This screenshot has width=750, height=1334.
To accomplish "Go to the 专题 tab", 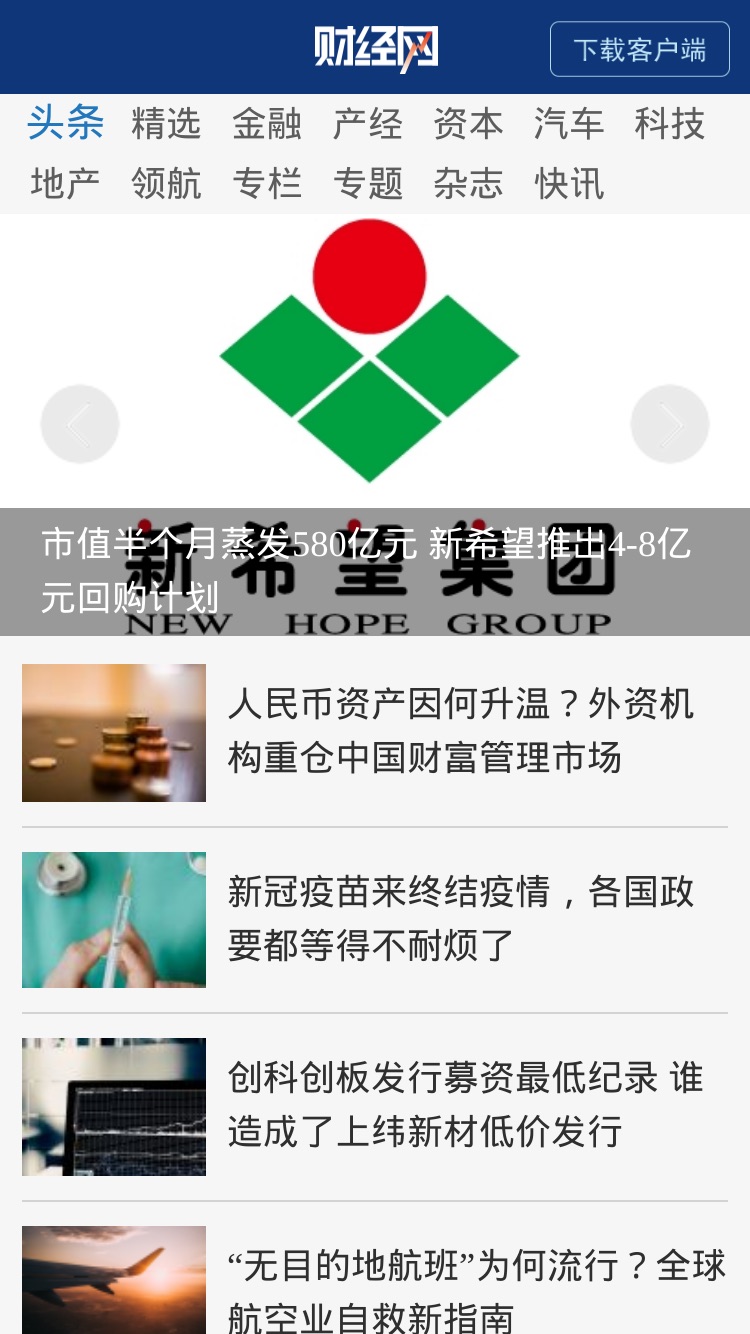I will (x=368, y=184).
